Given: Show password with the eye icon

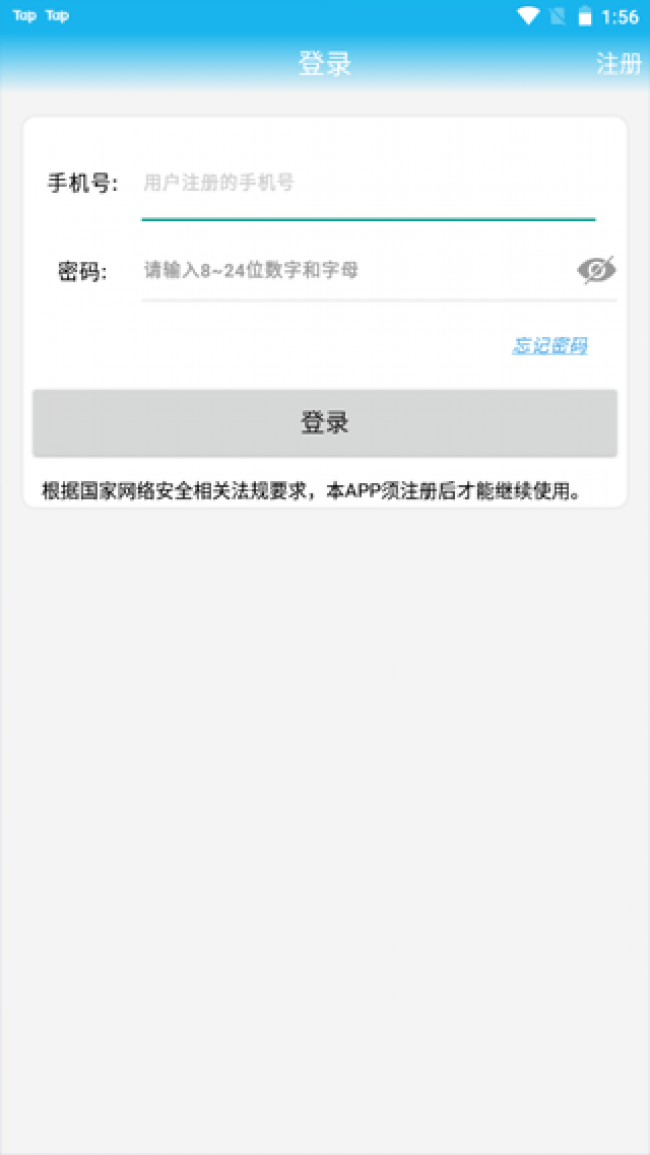Looking at the screenshot, I should [x=596, y=270].
